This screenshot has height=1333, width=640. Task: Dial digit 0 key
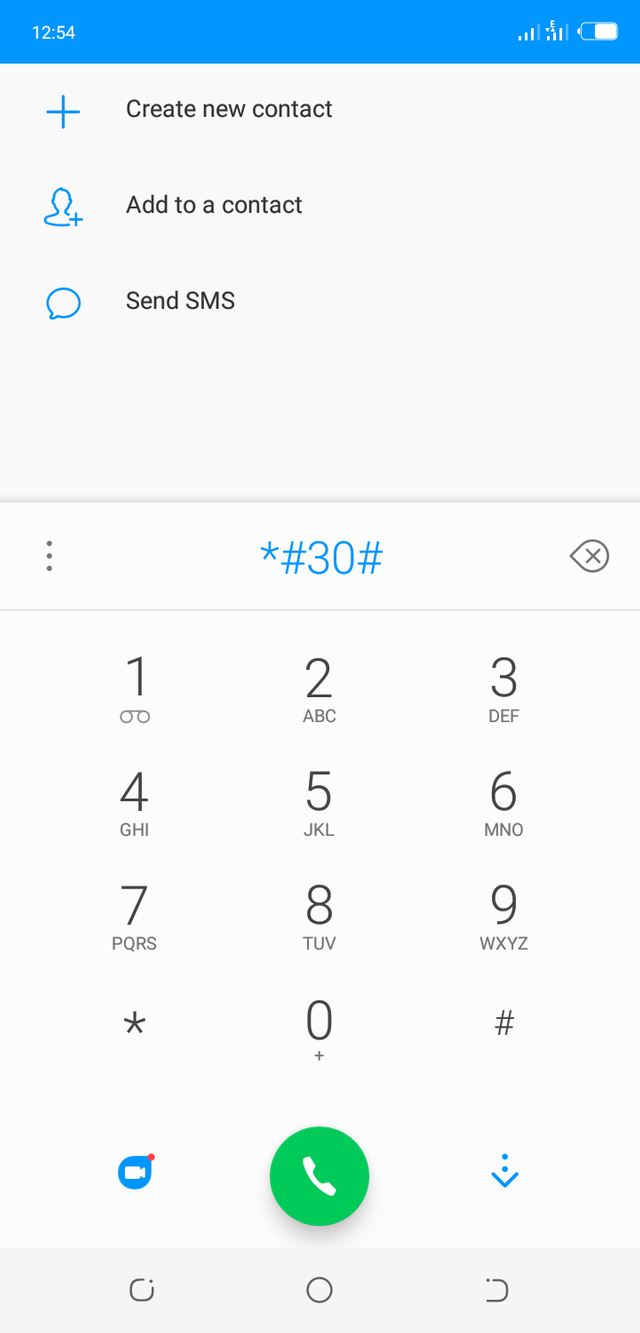pos(319,1030)
